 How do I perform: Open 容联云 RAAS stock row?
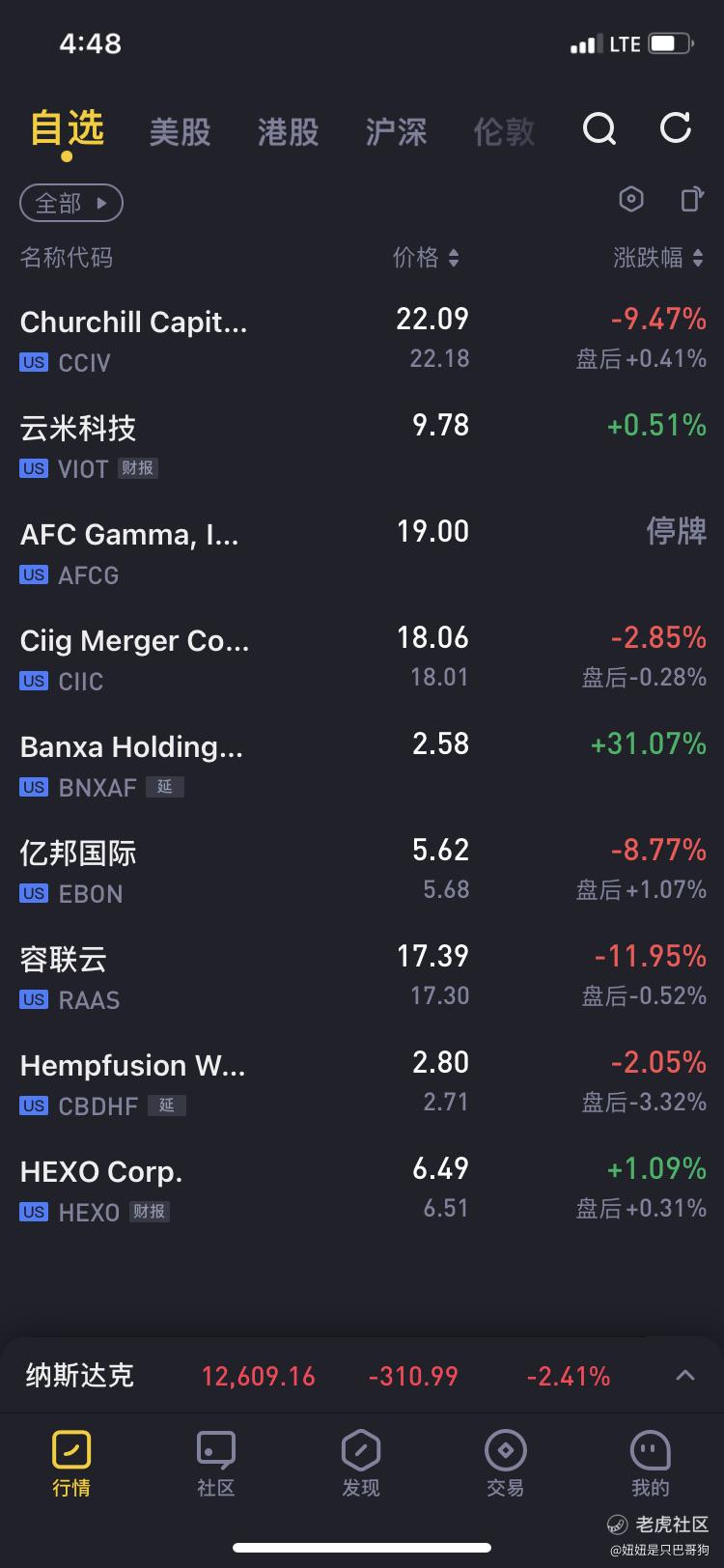click(362, 977)
